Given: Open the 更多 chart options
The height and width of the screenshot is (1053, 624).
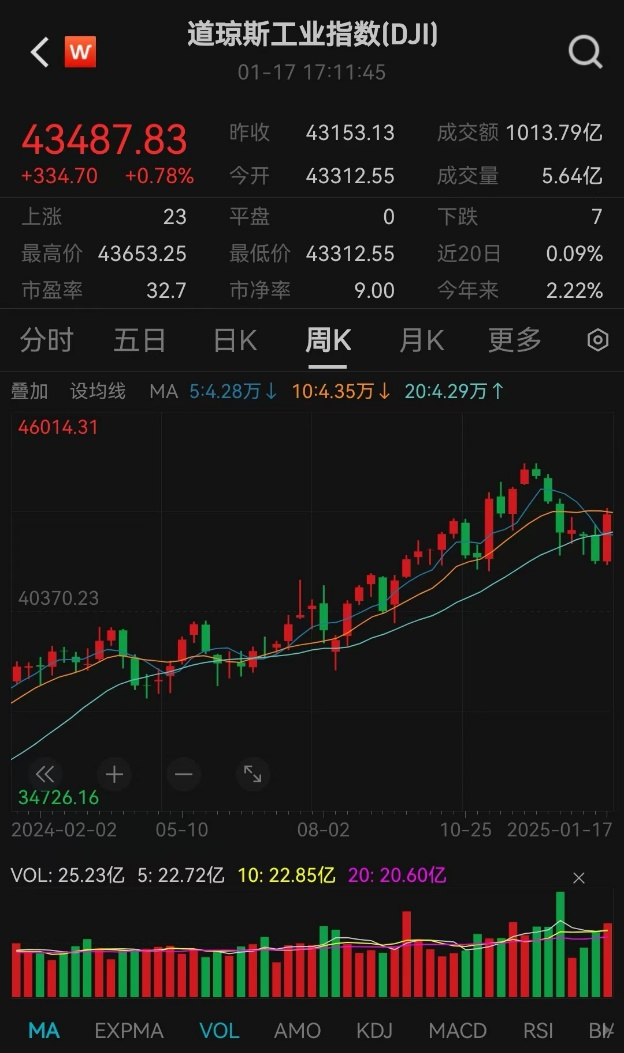Looking at the screenshot, I should click(x=514, y=340).
